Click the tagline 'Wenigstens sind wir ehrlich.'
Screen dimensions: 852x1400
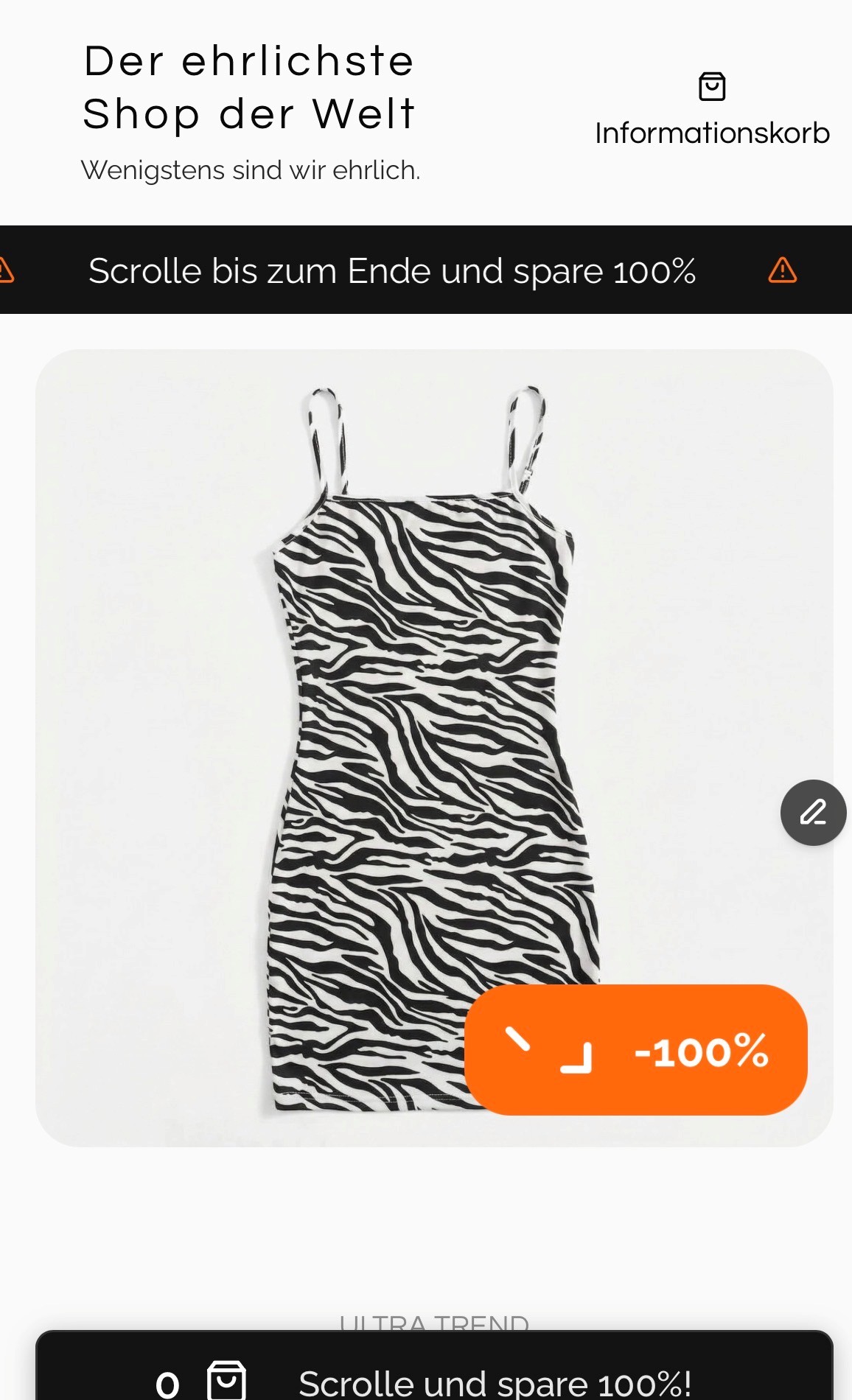251,169
